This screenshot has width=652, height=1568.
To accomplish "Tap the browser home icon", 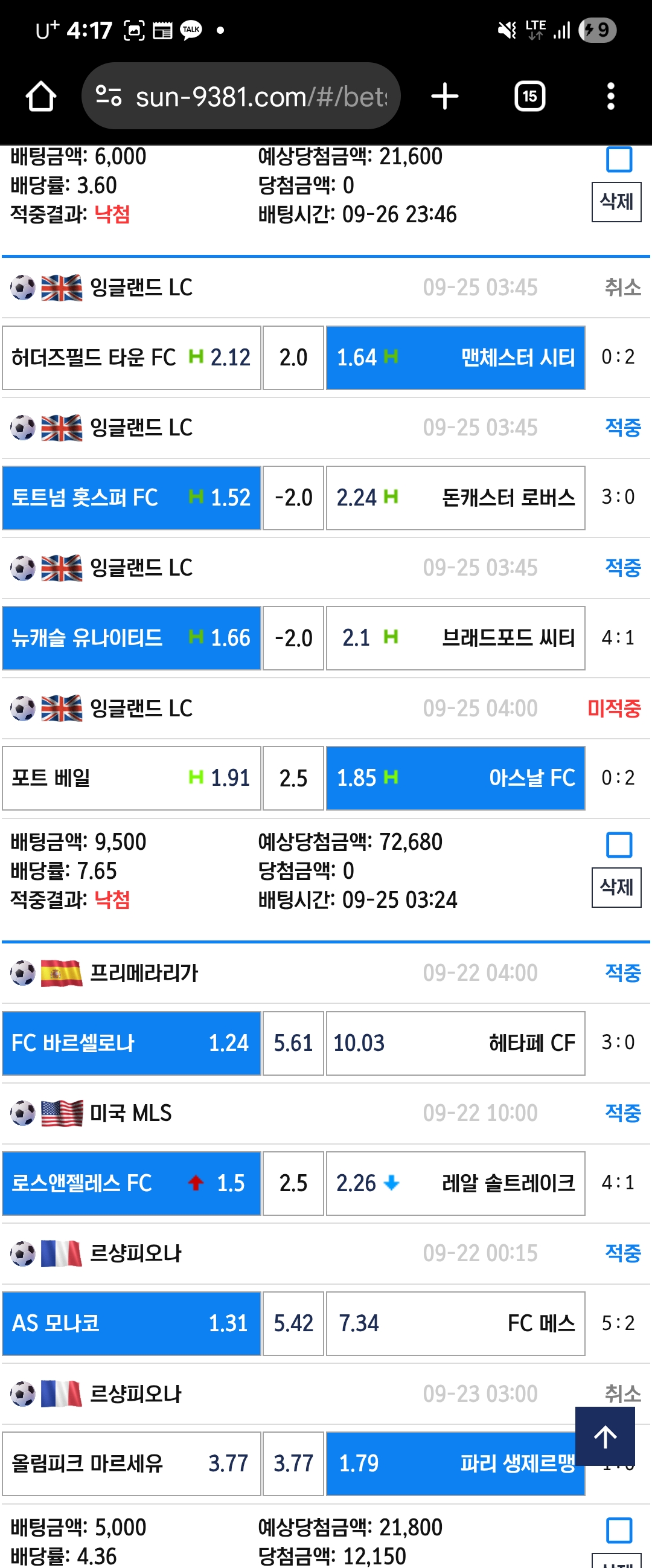I will [x=41, y=96].
